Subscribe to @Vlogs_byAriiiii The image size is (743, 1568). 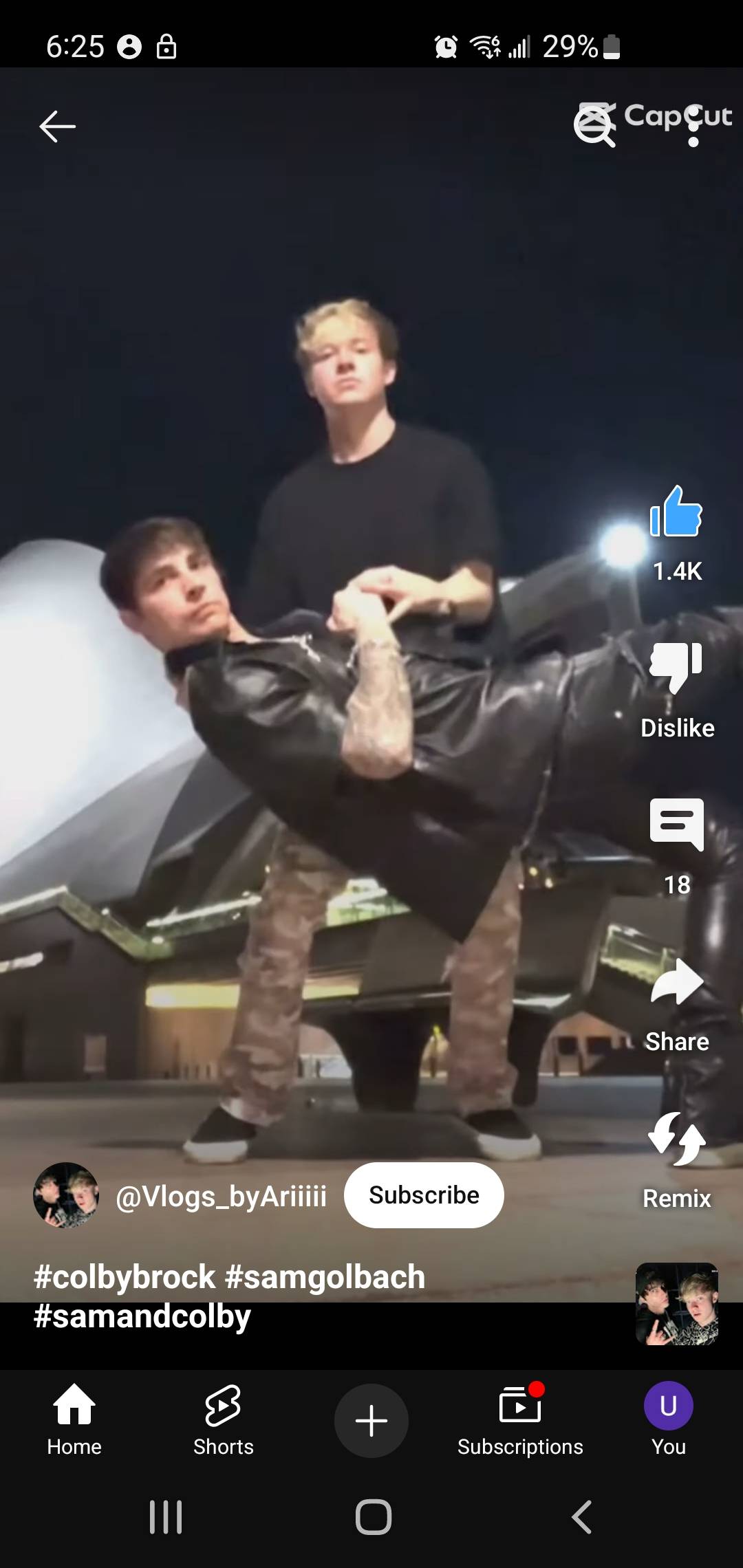(x=424, y=1195)
